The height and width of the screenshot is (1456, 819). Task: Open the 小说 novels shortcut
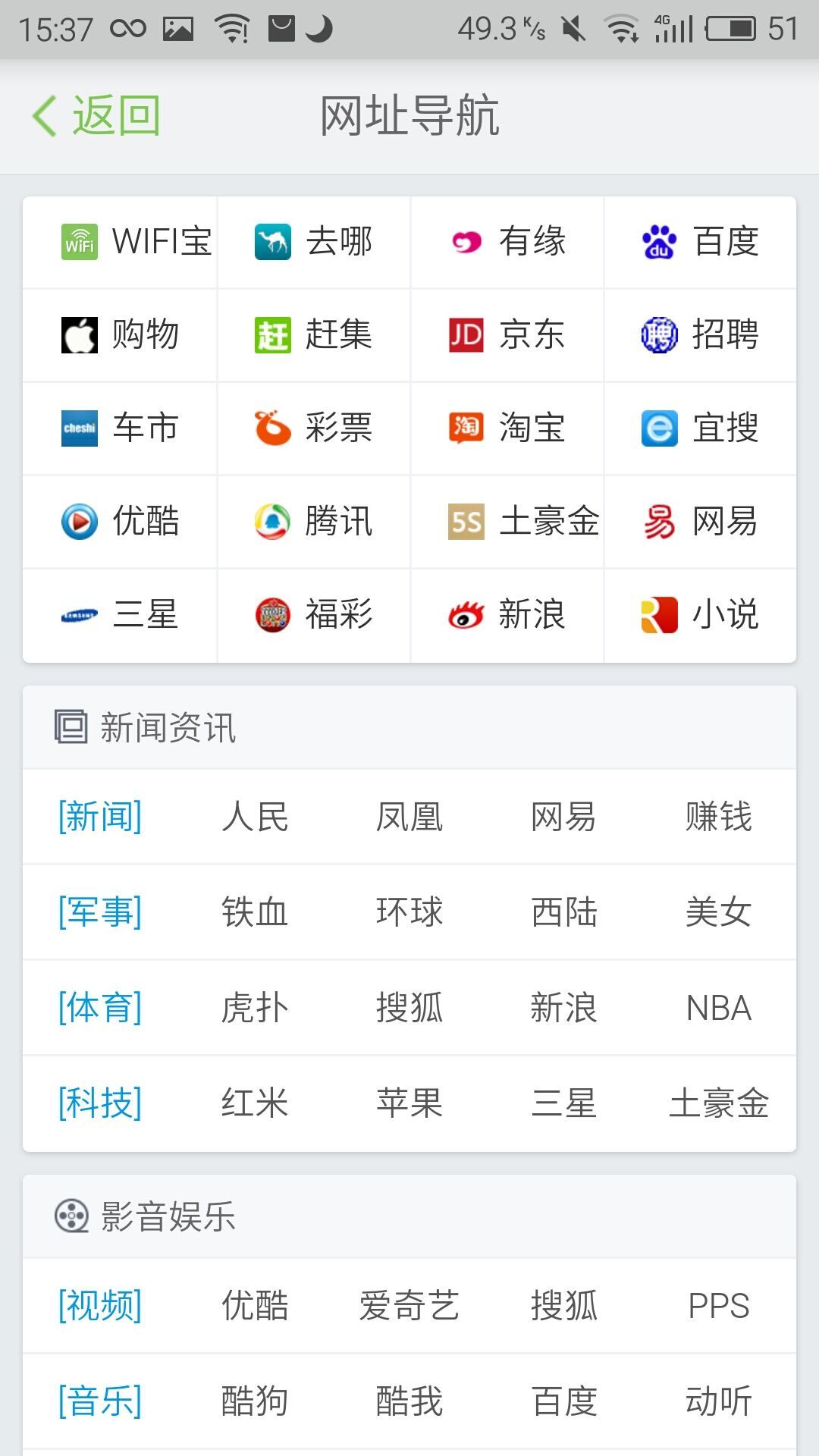[x=701, y=614]
